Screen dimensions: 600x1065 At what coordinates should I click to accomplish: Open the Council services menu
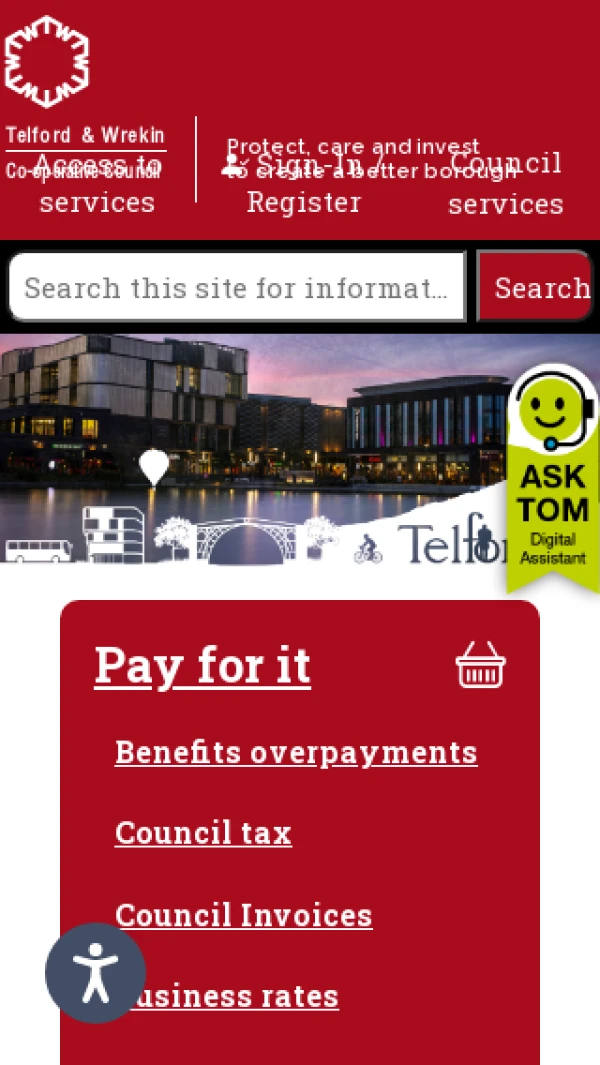[505, 184]
